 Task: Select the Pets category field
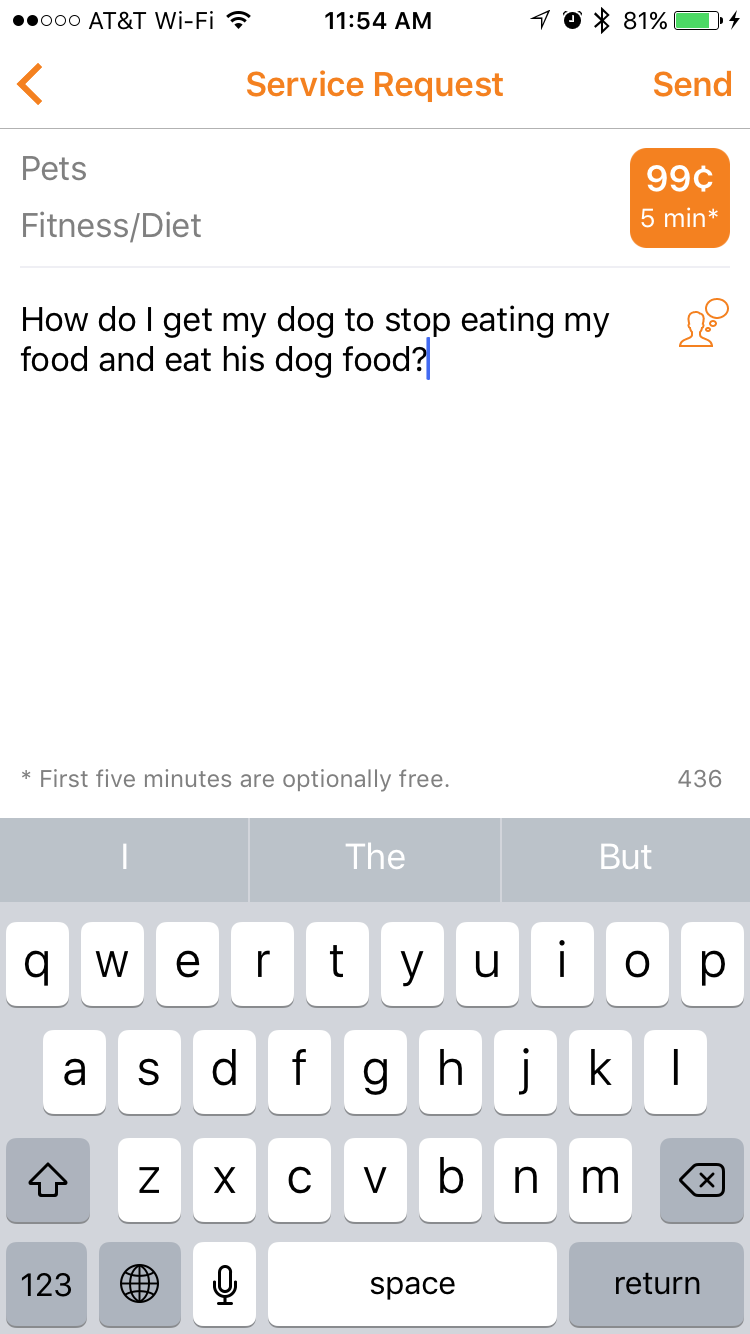[54, 169]
